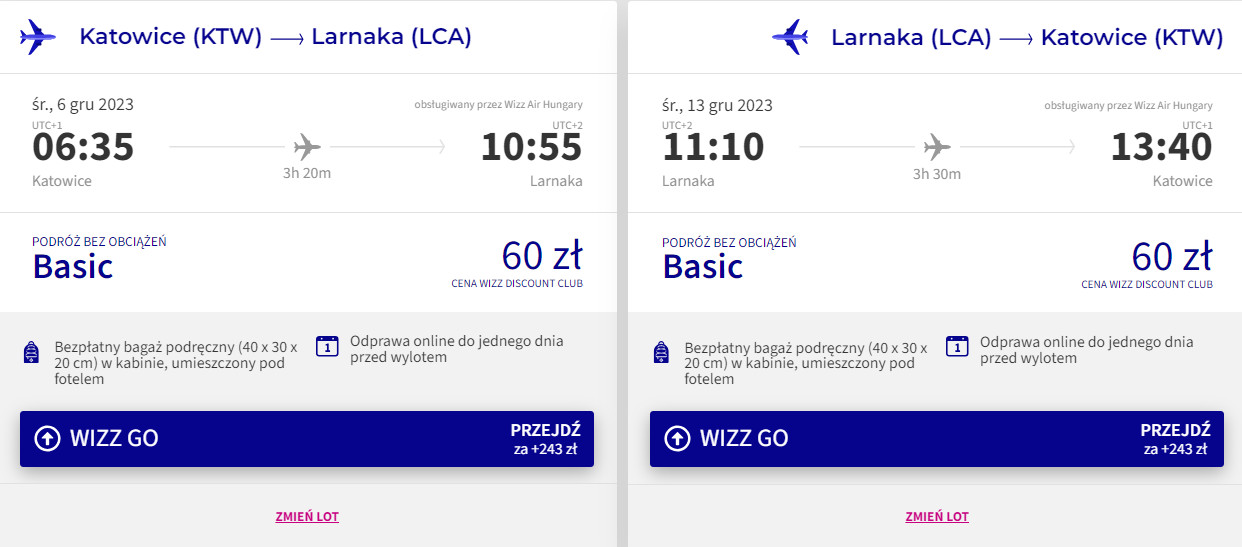1242x547 pixels.
Task: Upgrade Larnaka to Katowice flight to WIZZ GO
Action: pos(937,439)
